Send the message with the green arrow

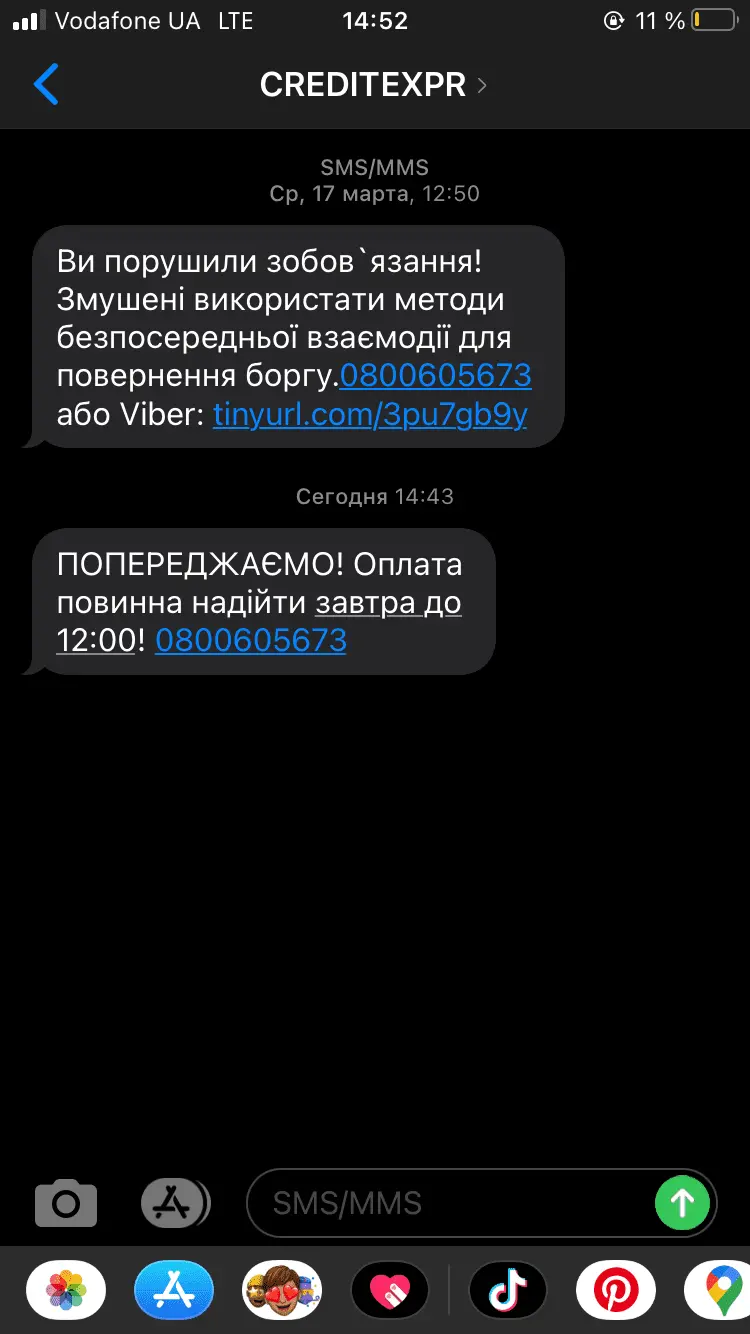(682, 1203)
